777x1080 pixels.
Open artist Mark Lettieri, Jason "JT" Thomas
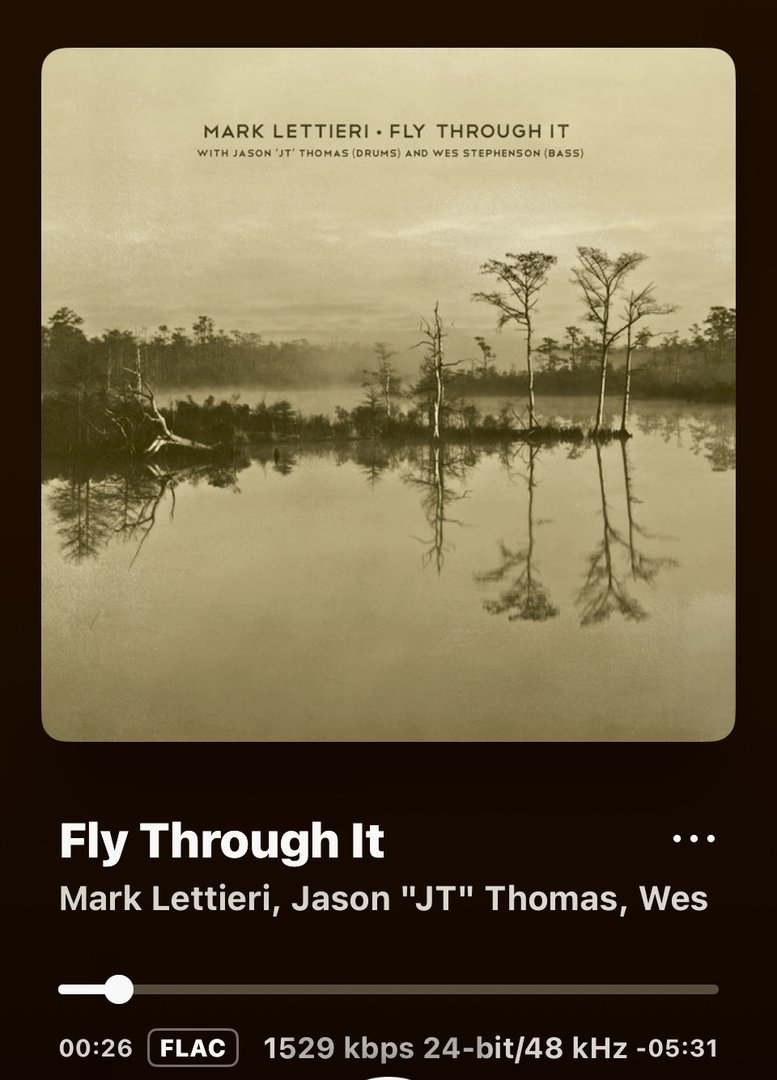(383, 897)
